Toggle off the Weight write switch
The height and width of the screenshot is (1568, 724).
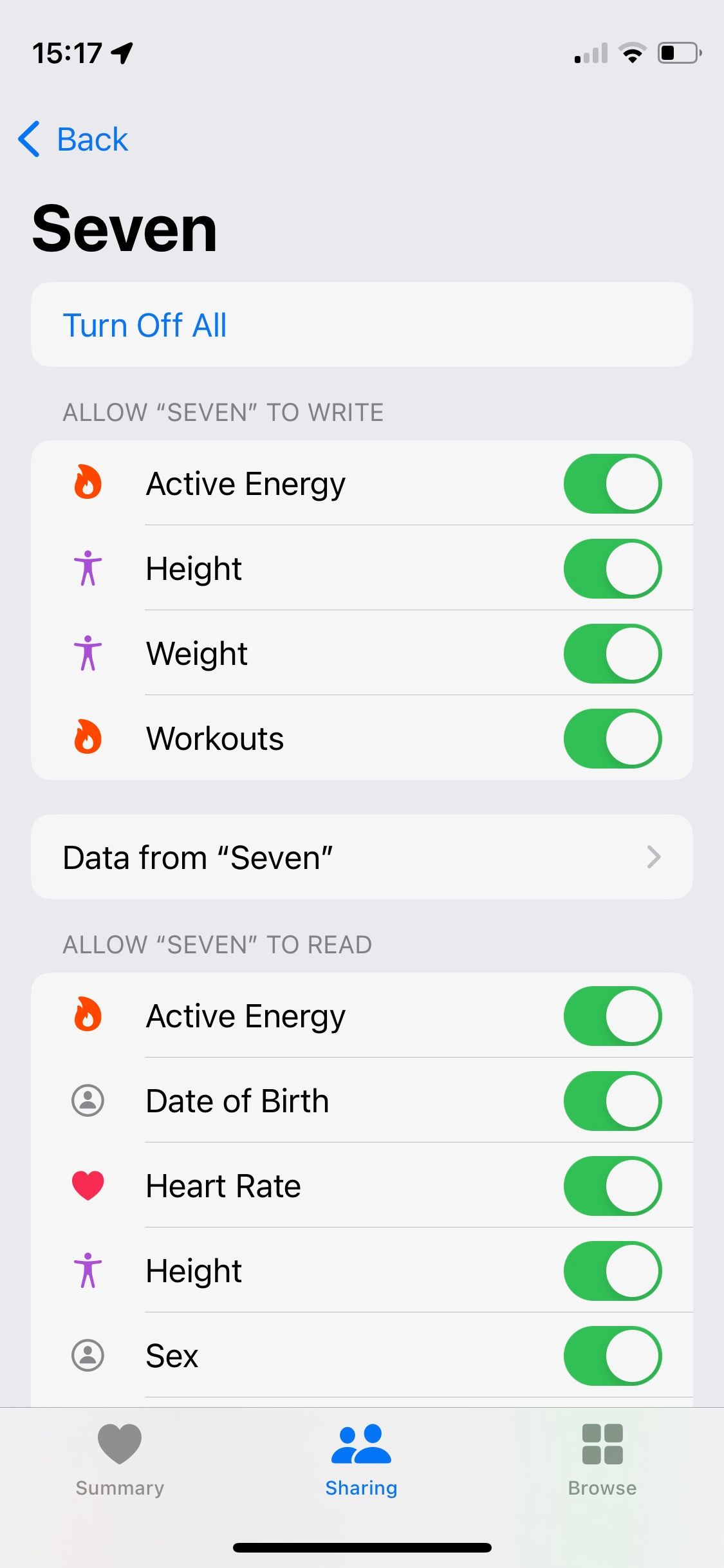612,653
